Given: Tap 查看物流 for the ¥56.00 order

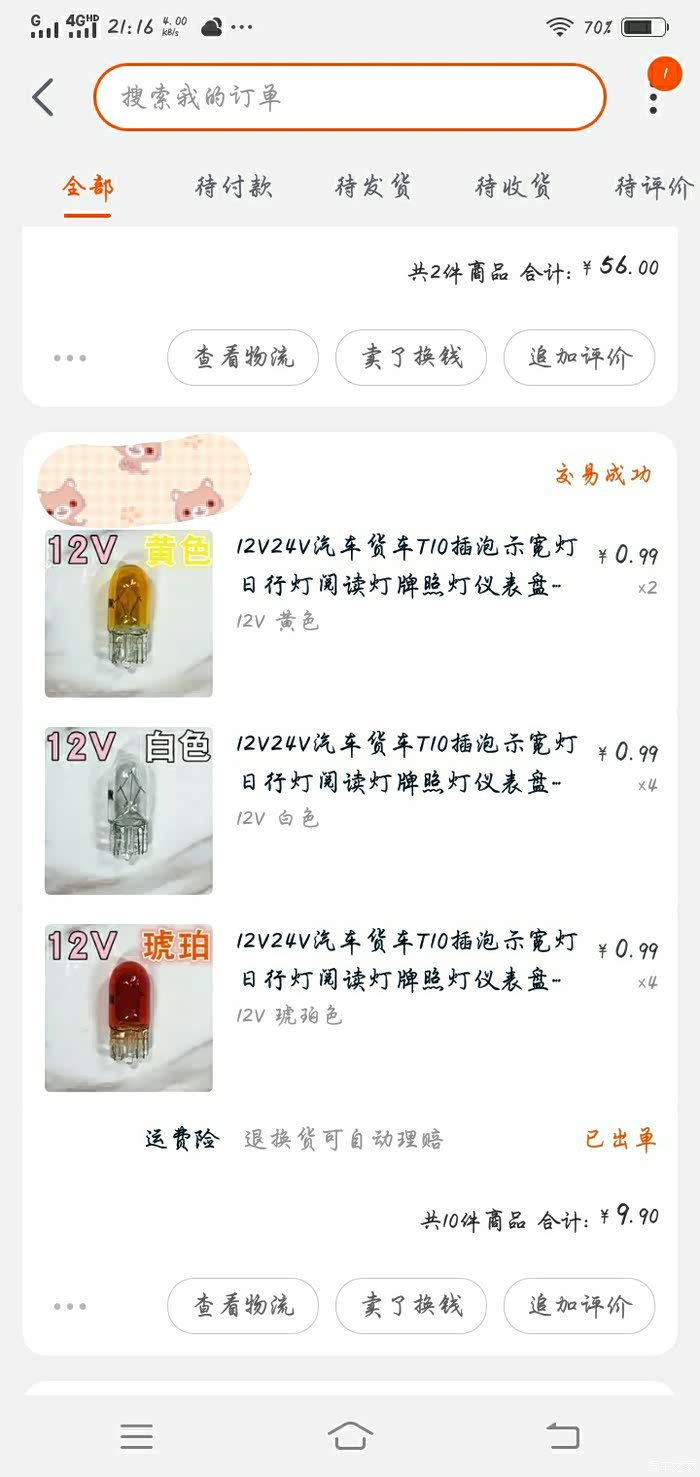Looking at the screenshot, I should [243, 357].
